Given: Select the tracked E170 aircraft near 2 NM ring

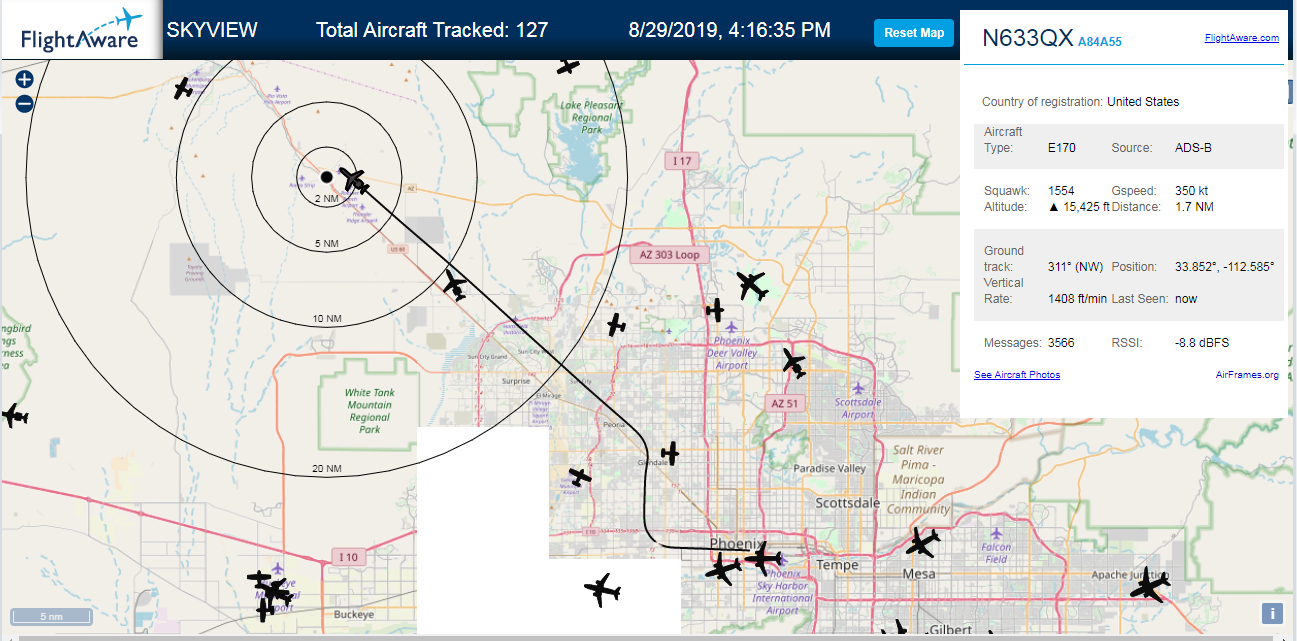Looking at the screenshot, I should pos(354,181).
